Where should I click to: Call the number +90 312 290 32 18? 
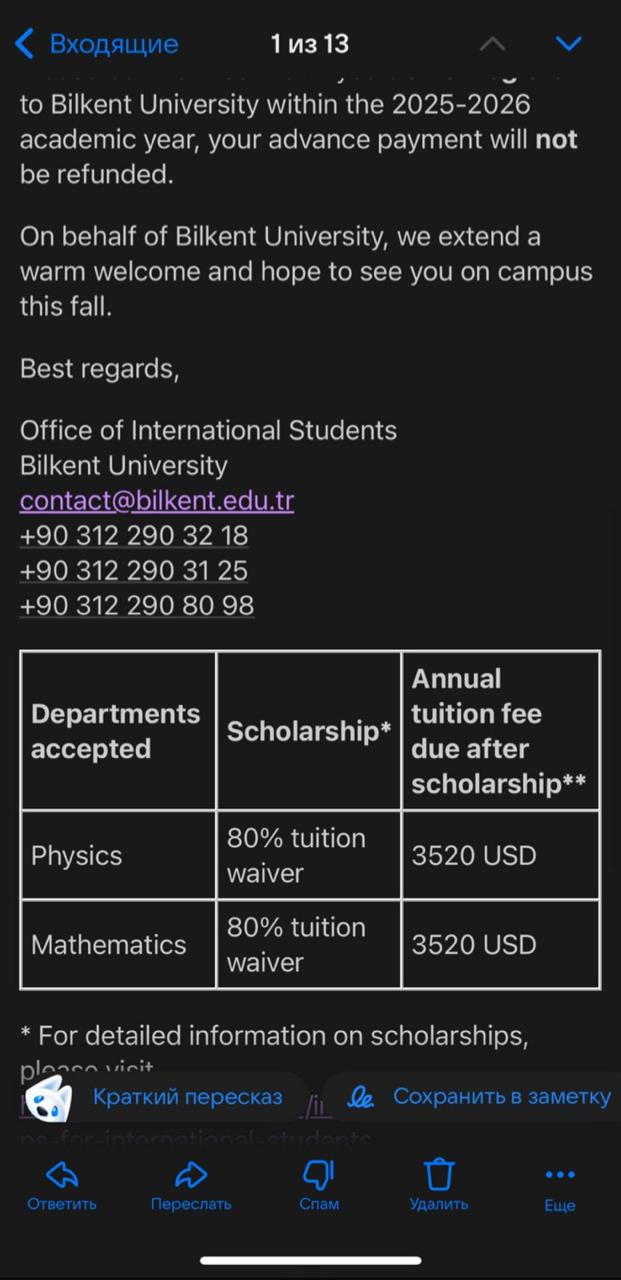click(x=134, y=536)
